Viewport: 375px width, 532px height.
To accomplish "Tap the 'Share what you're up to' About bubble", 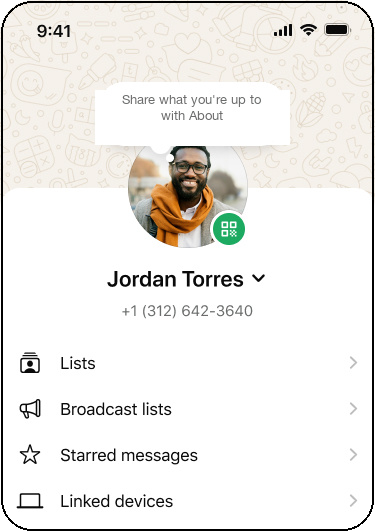I will pyautogui.click(x=192, y=115).
